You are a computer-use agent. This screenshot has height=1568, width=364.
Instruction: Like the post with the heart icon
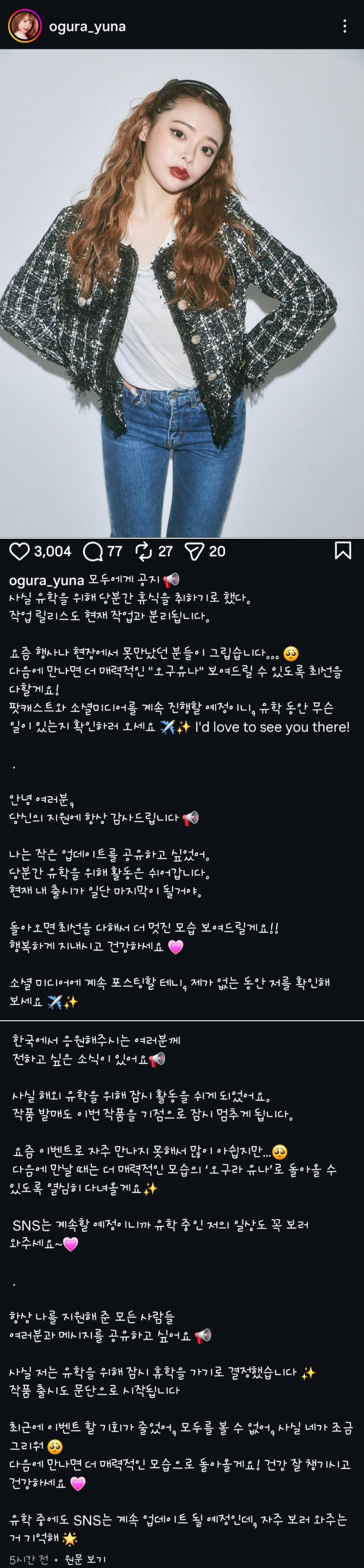[19, 551]
